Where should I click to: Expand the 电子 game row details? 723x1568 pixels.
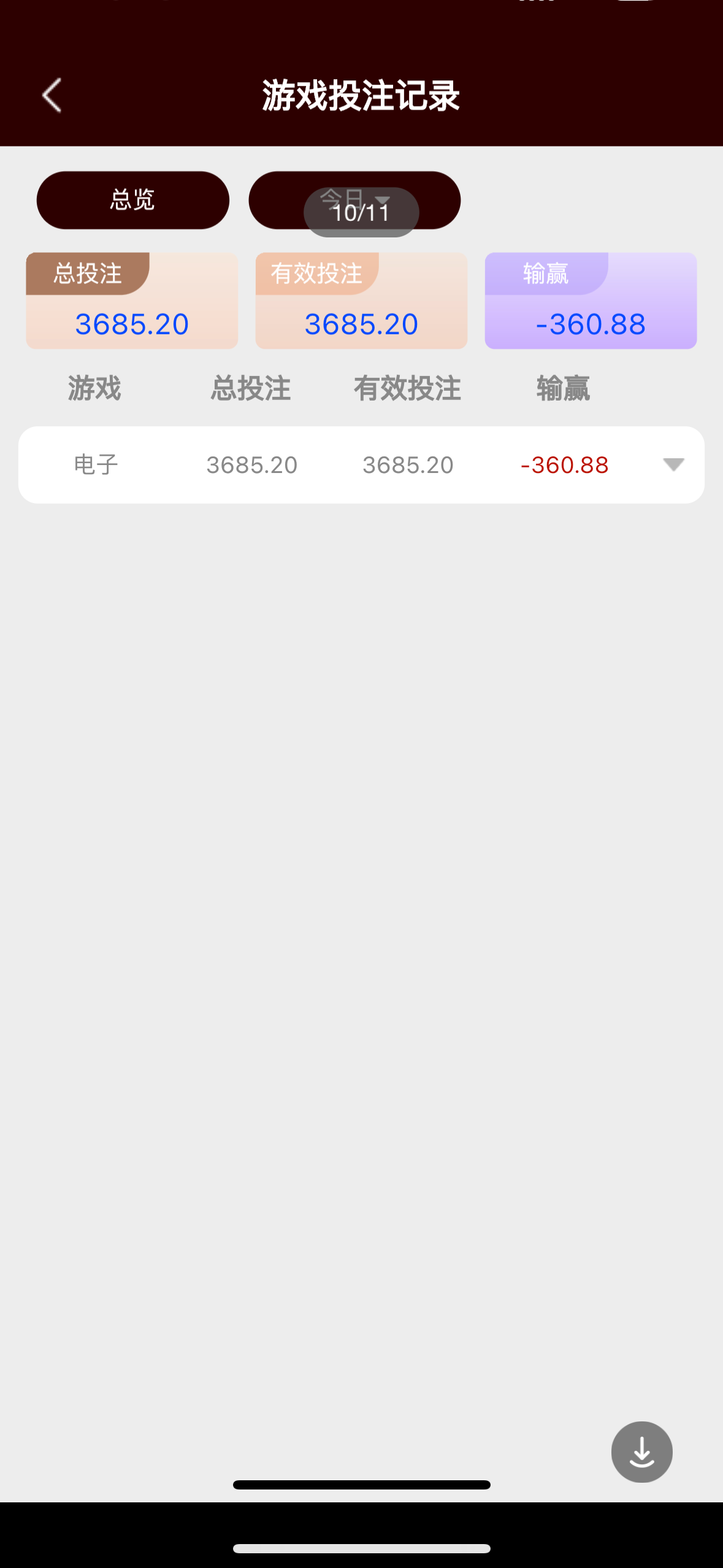[x=673, y=464]
